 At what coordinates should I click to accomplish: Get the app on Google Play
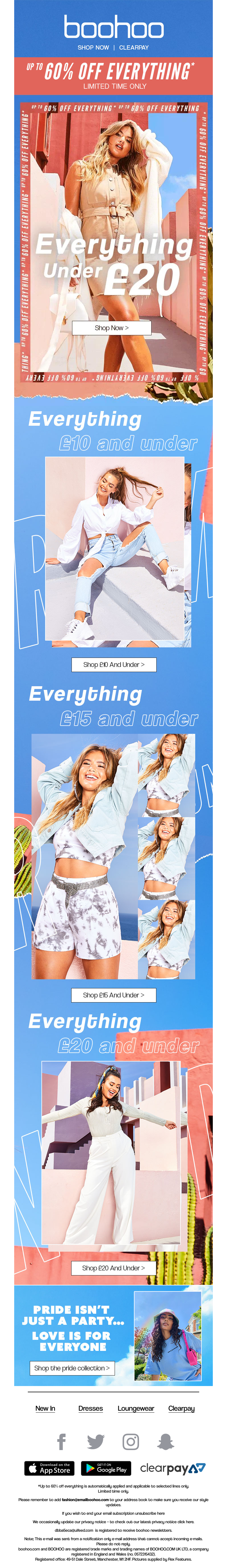[x=106, y=1468]
